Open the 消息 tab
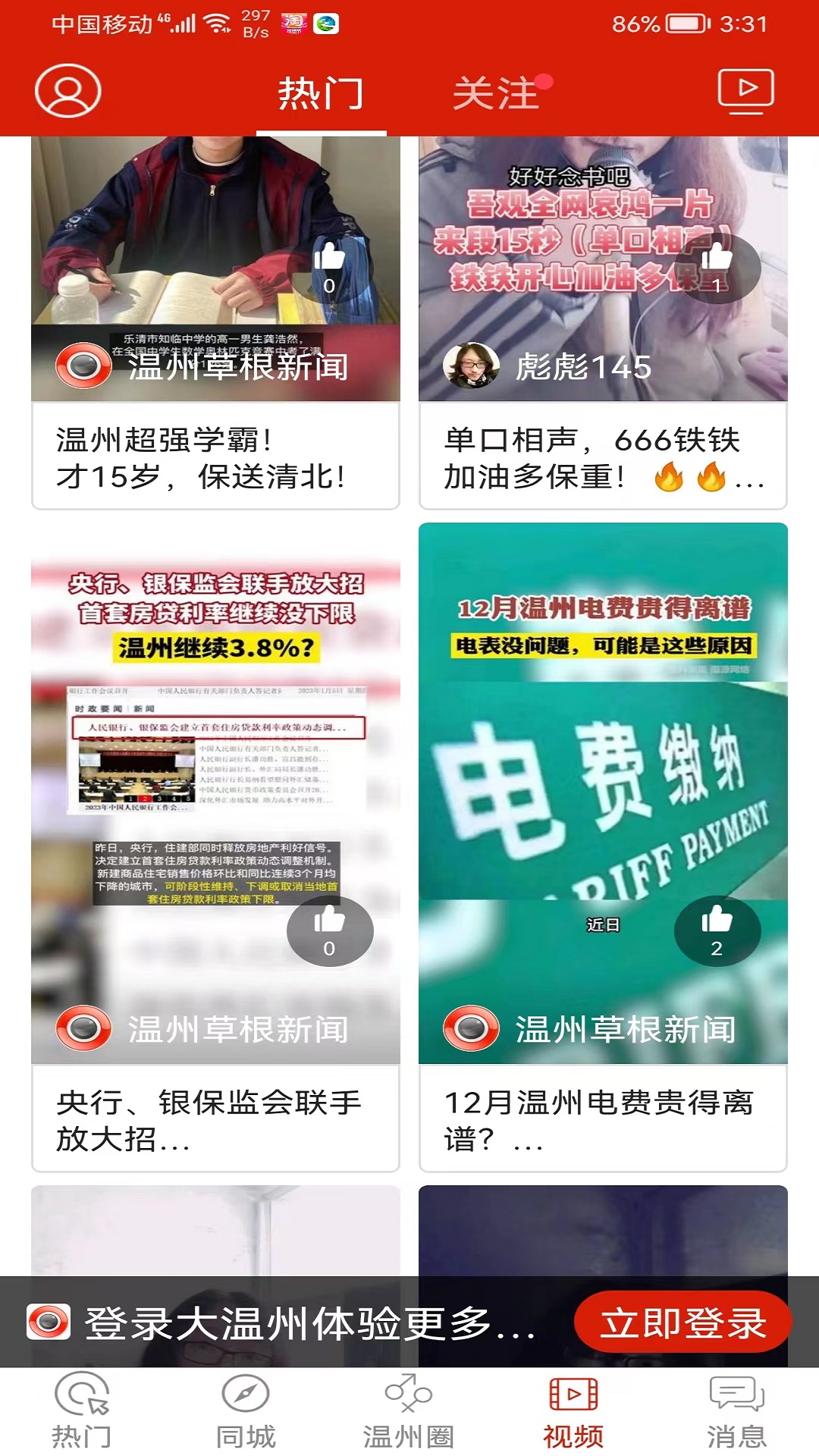 click(736, 1410)
